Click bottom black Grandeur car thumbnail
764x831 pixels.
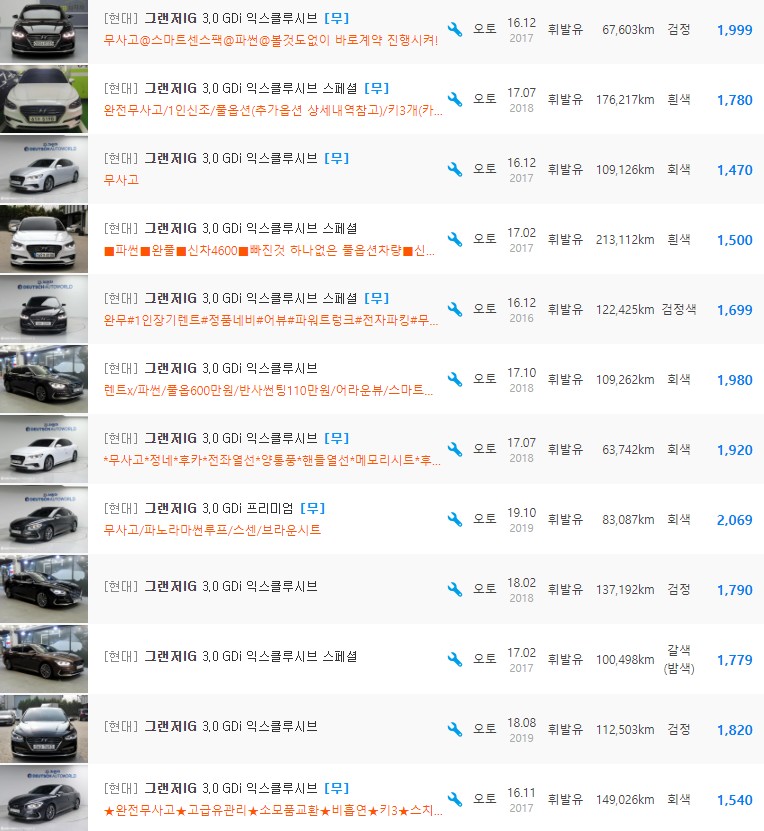click(x=44, y=799)
